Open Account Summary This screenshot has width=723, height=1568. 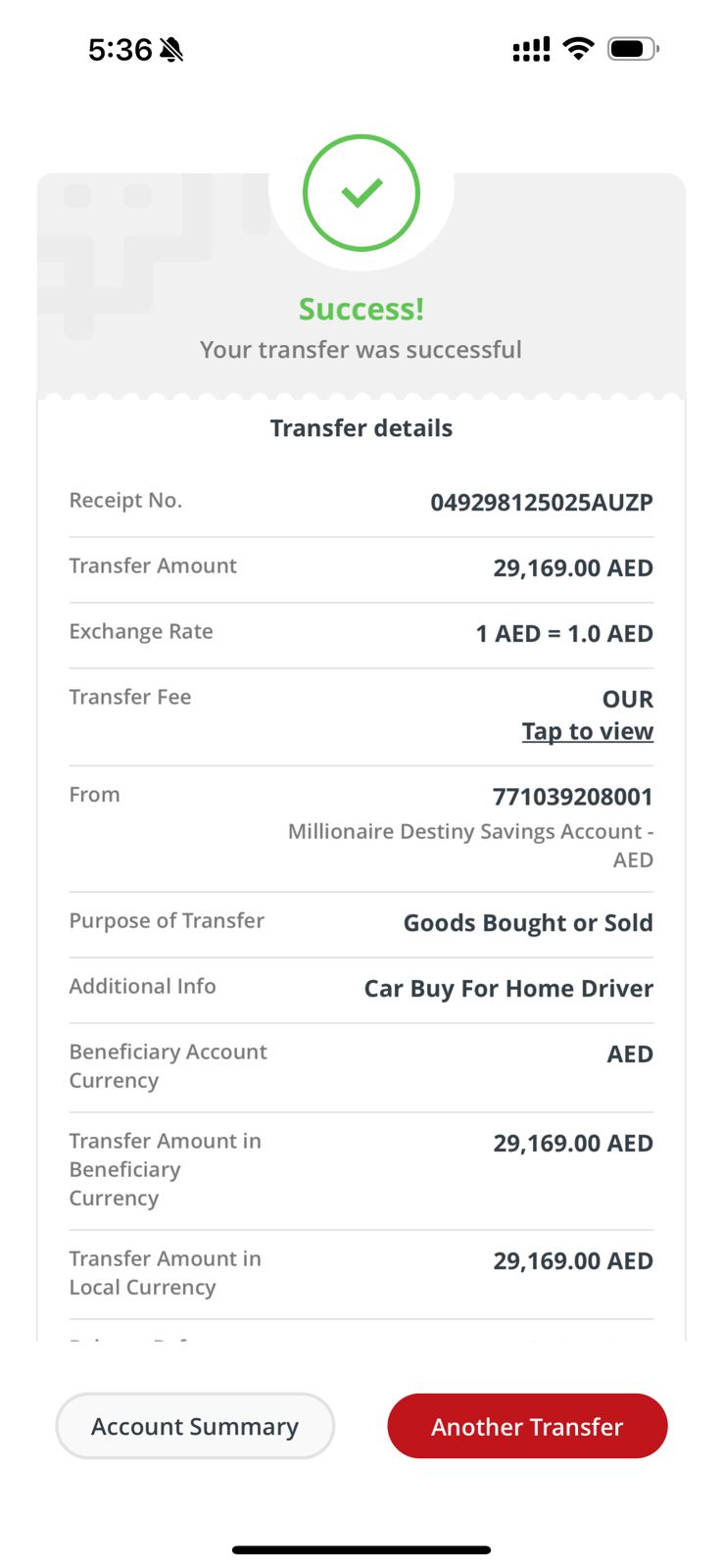[x=195, y=1426]
